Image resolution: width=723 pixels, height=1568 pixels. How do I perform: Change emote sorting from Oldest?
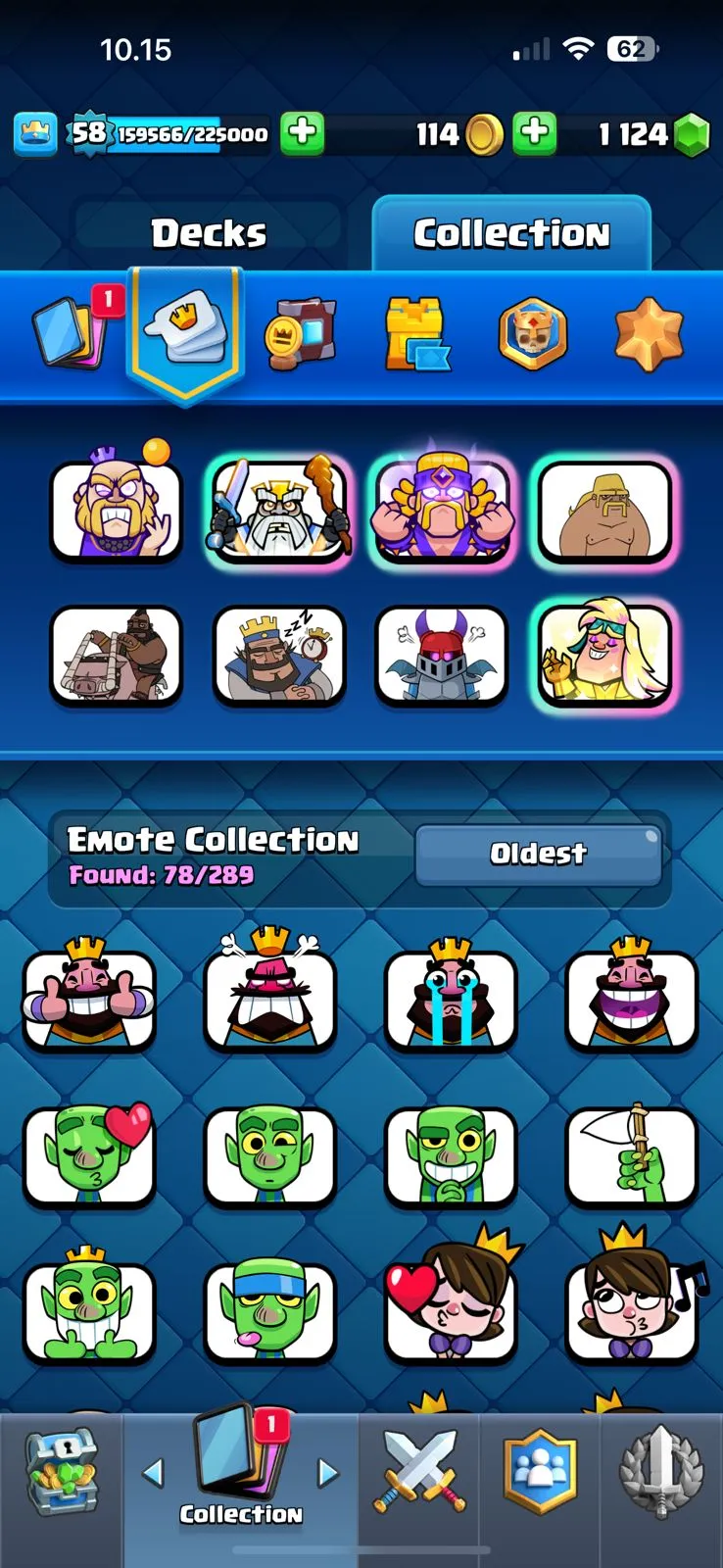tap(538, 854)
